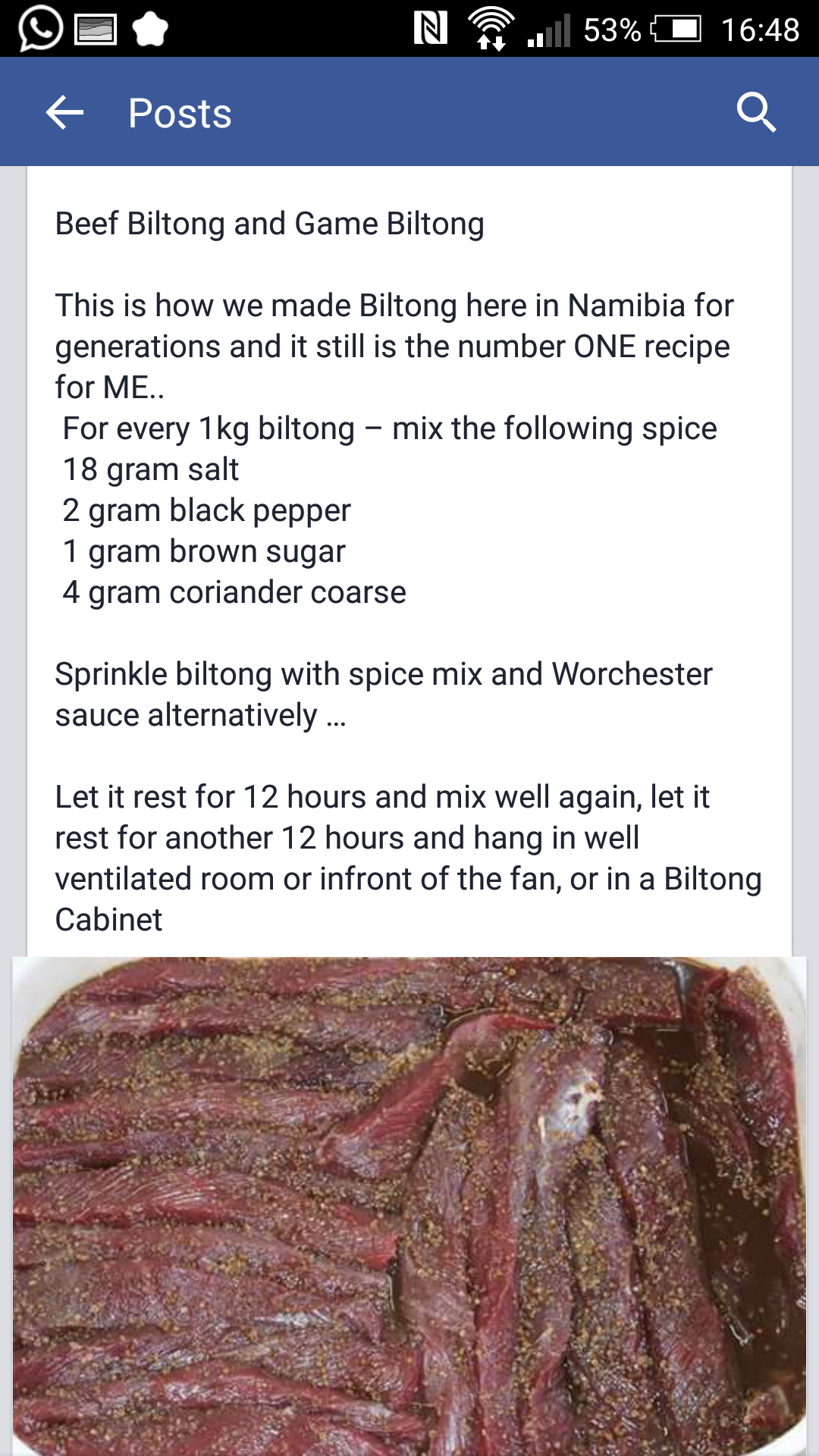Image resolution: width=819 pixels, height=1456 pixels.
Task: Go back from the Posts screen
Action: click(64, 113)
